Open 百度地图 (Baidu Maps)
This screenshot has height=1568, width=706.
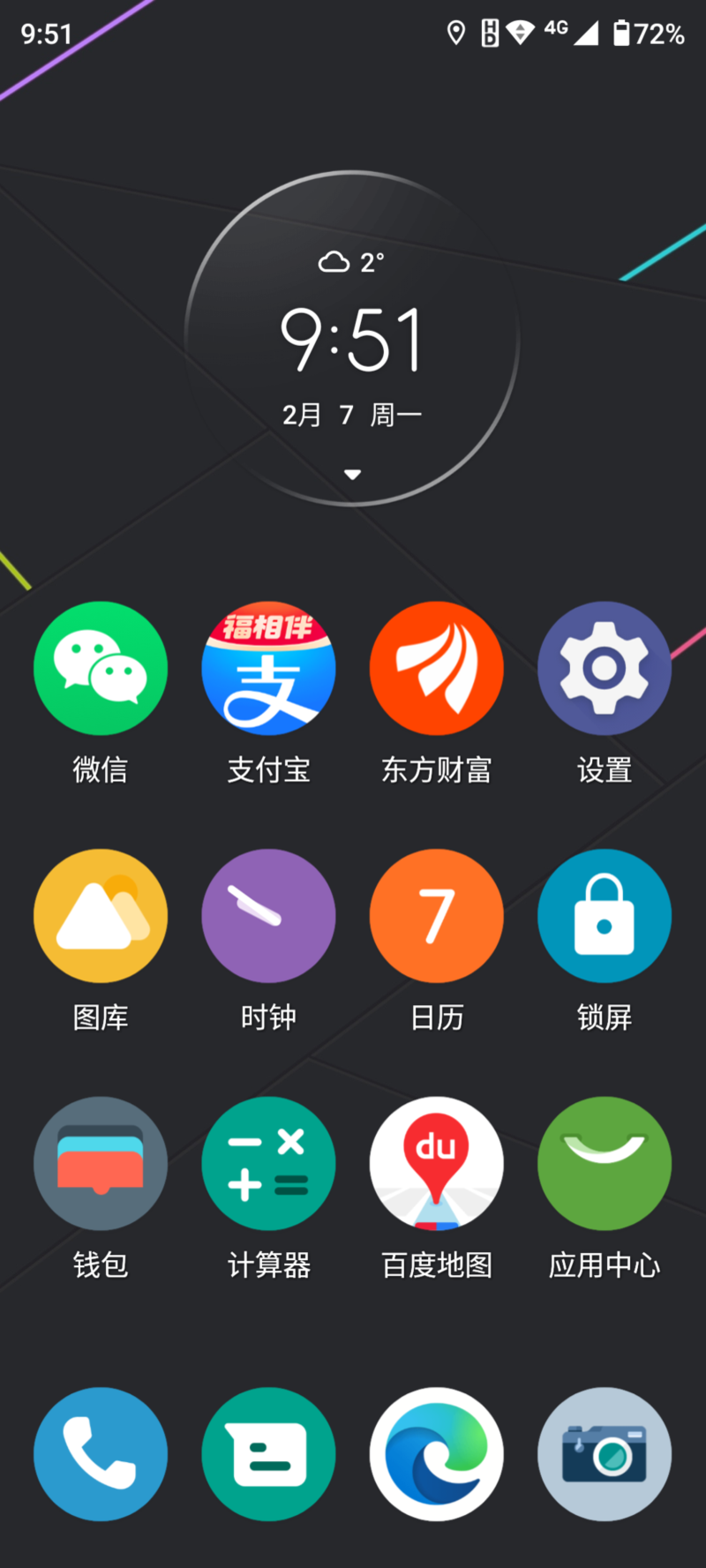tap(436, 1163)
